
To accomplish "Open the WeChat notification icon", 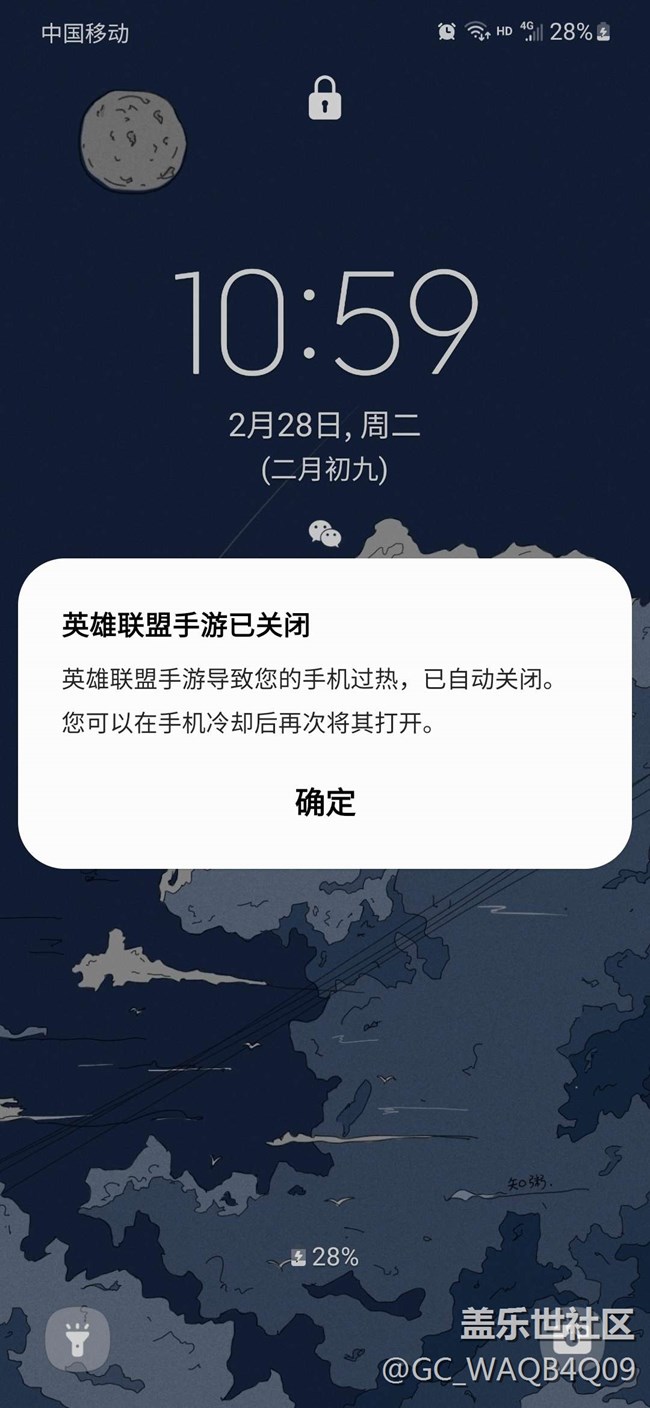I will pos(324,534).
